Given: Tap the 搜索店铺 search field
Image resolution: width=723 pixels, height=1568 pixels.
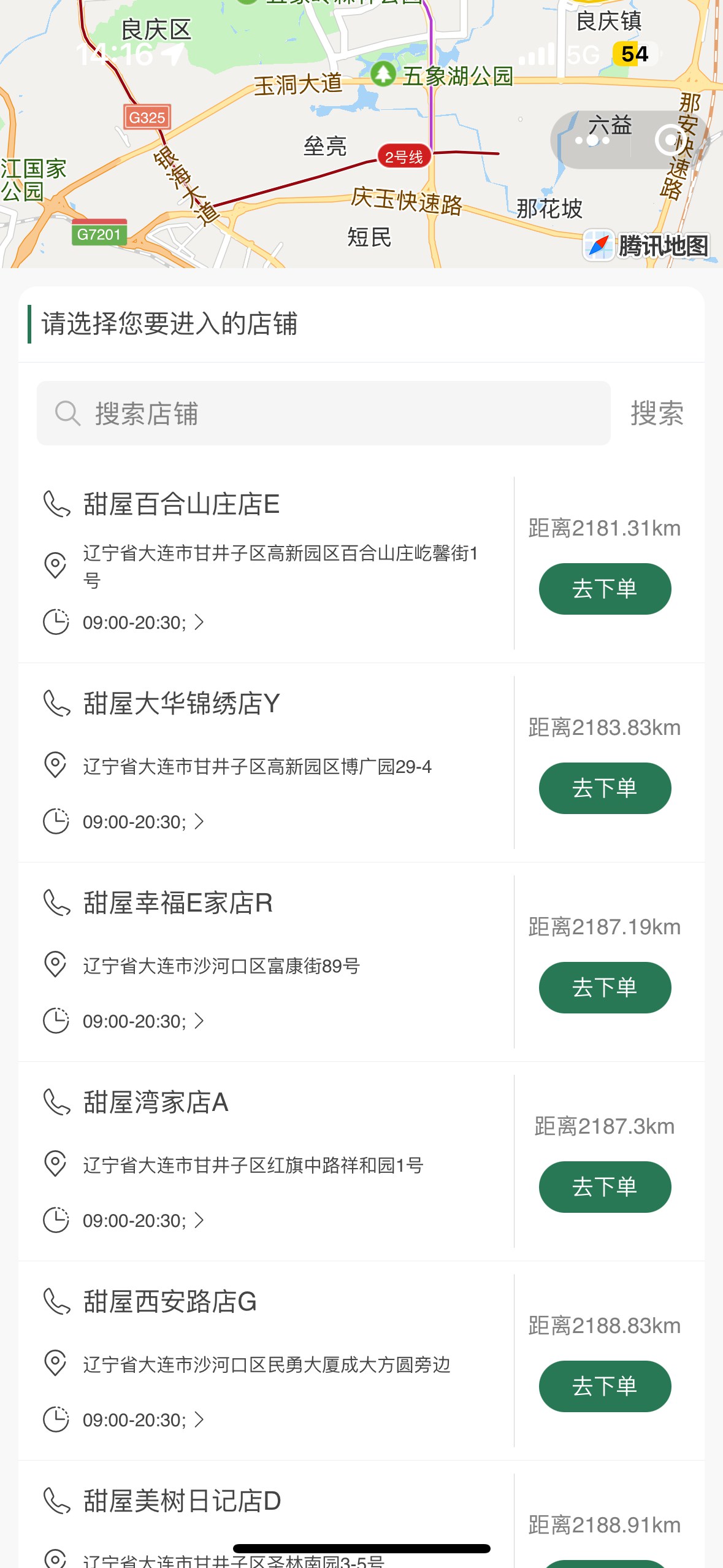Looking at the screenshot, I should point(323,413).
